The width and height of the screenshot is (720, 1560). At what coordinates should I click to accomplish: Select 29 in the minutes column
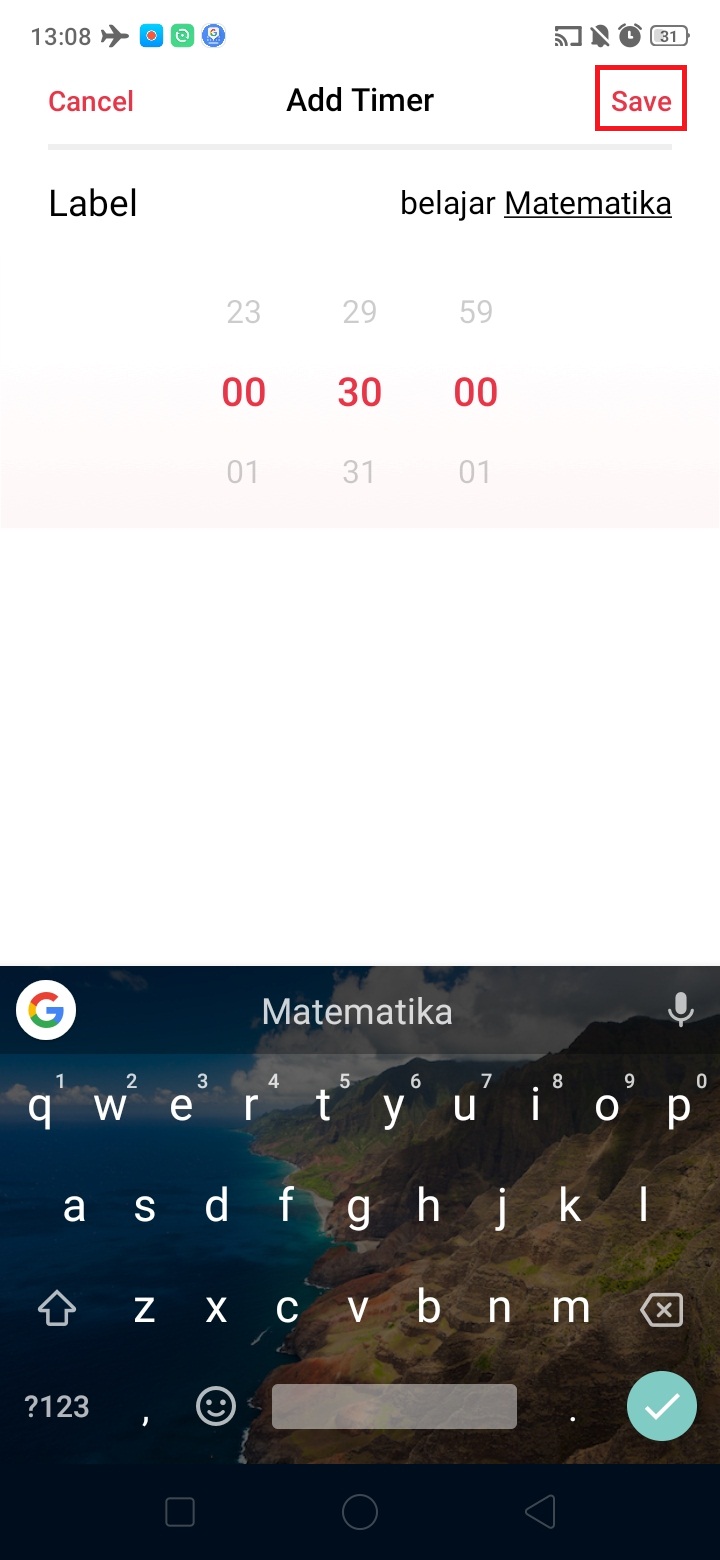359,312
